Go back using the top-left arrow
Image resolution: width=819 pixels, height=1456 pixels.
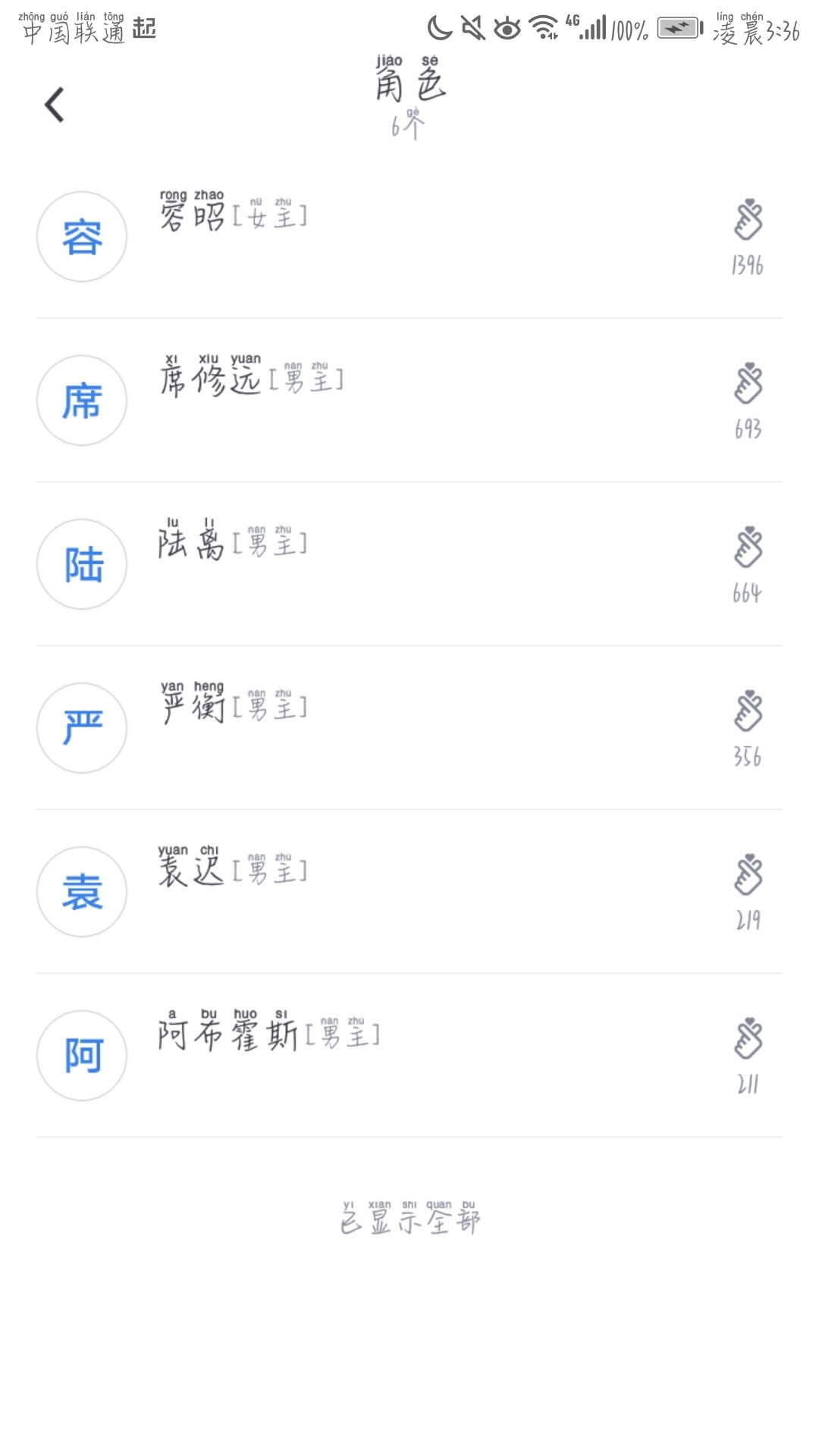click(x=55, y=105)
